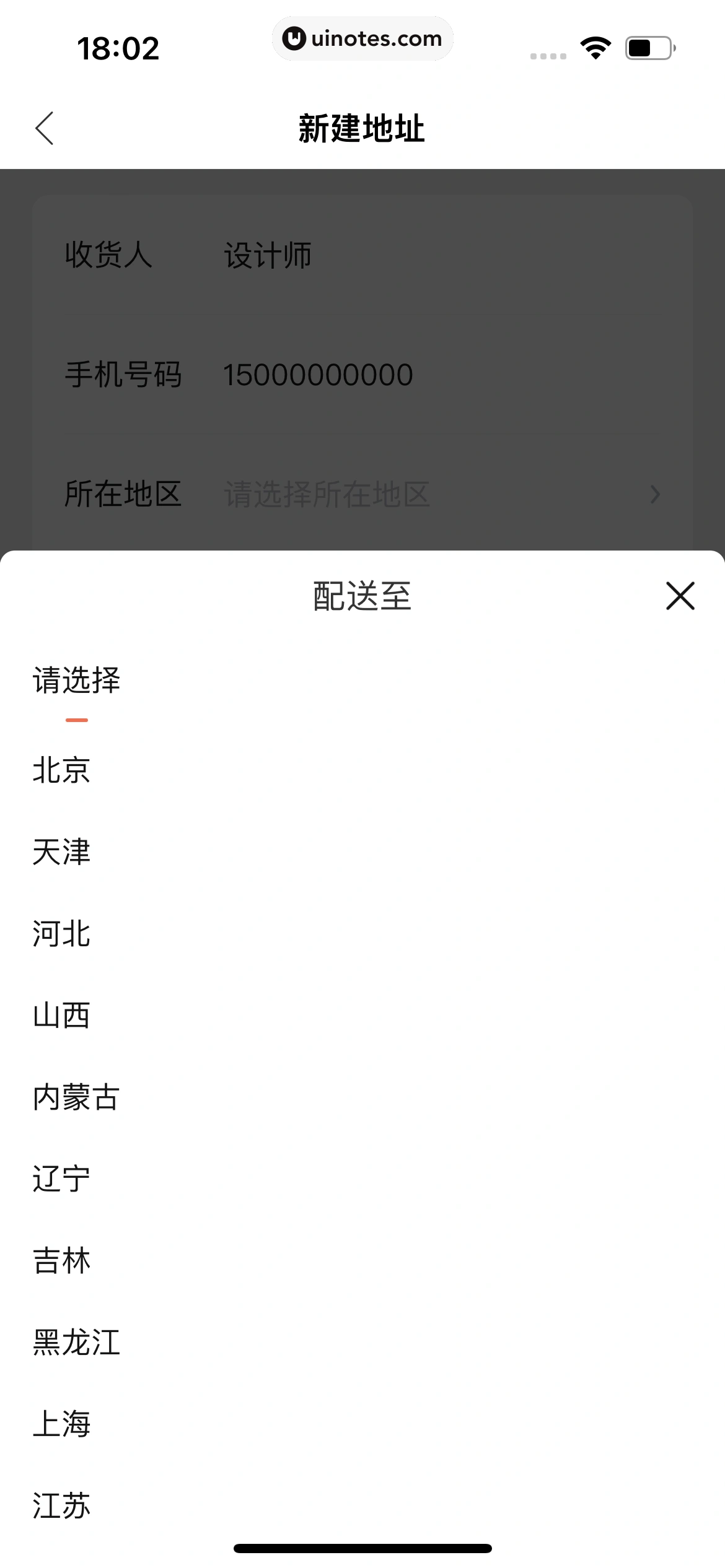Go back from the 新建地址 page

[45, 129]
